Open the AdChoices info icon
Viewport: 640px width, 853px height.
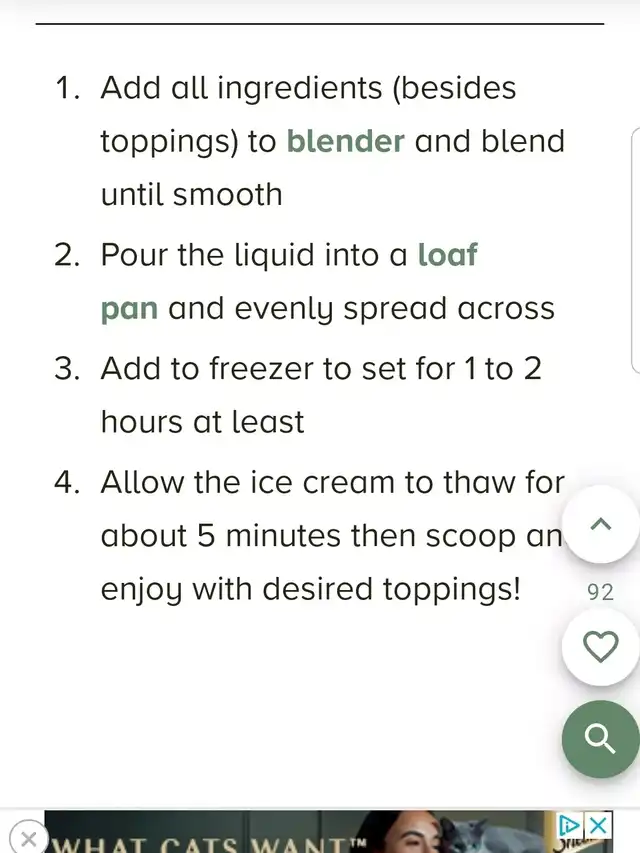(570, 825)
